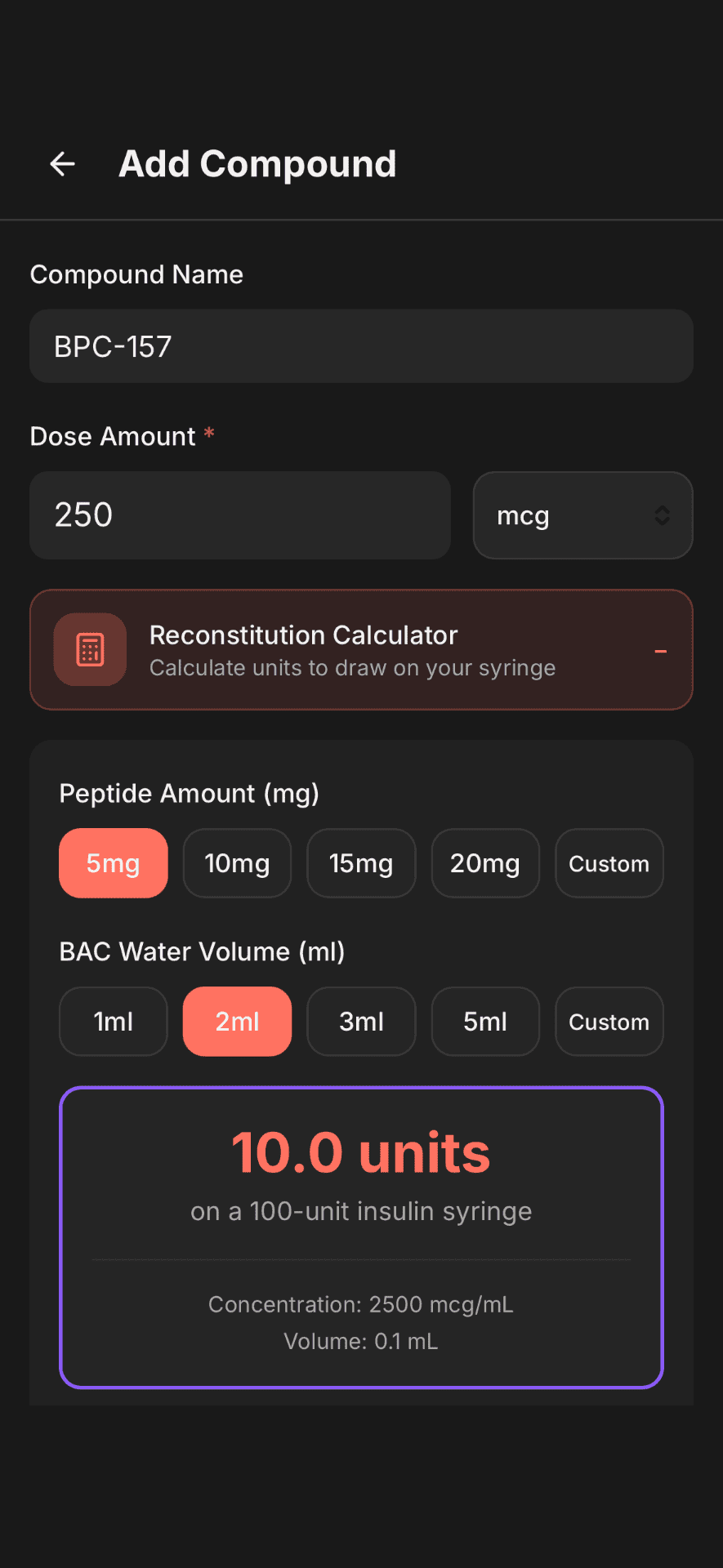
Task: Click the Concentration 2500 mcg/mL text
Action: pyautogui.click(x=361, y=1304)
